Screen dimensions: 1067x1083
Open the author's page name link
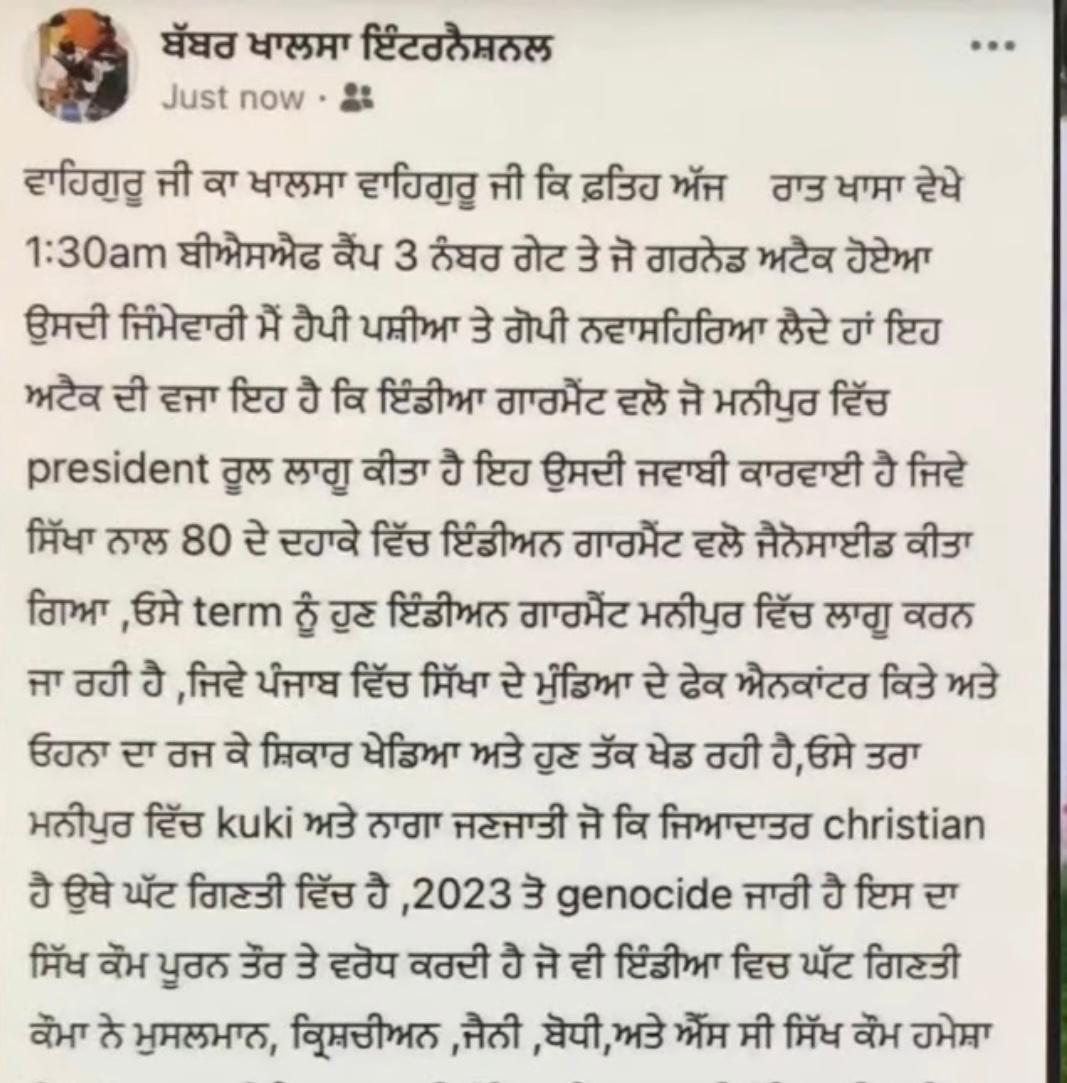[x=356, y=47]
